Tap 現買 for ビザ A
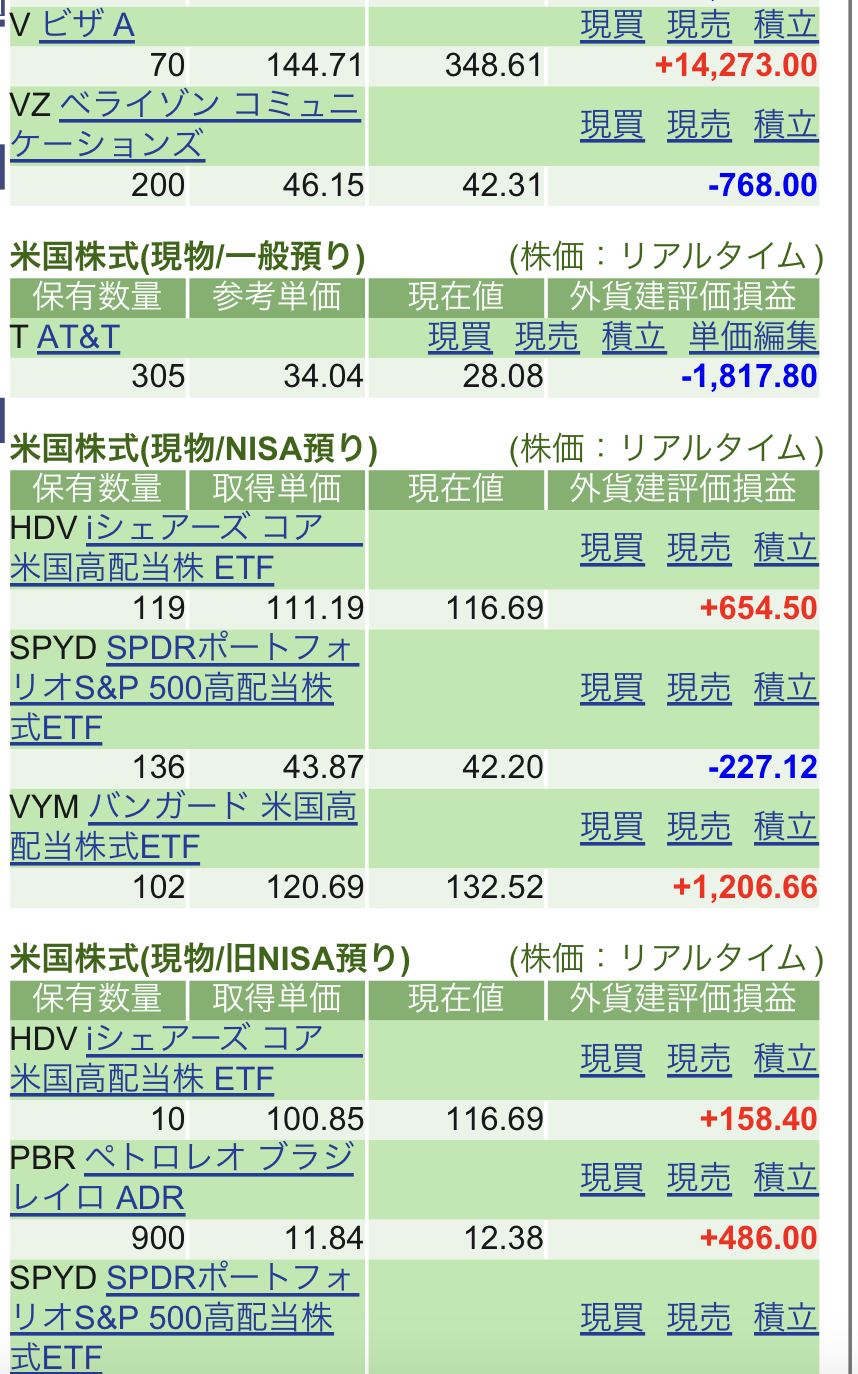Viewport: 858px width, 1374px height. pyautogui.click(x=612, y=25)
